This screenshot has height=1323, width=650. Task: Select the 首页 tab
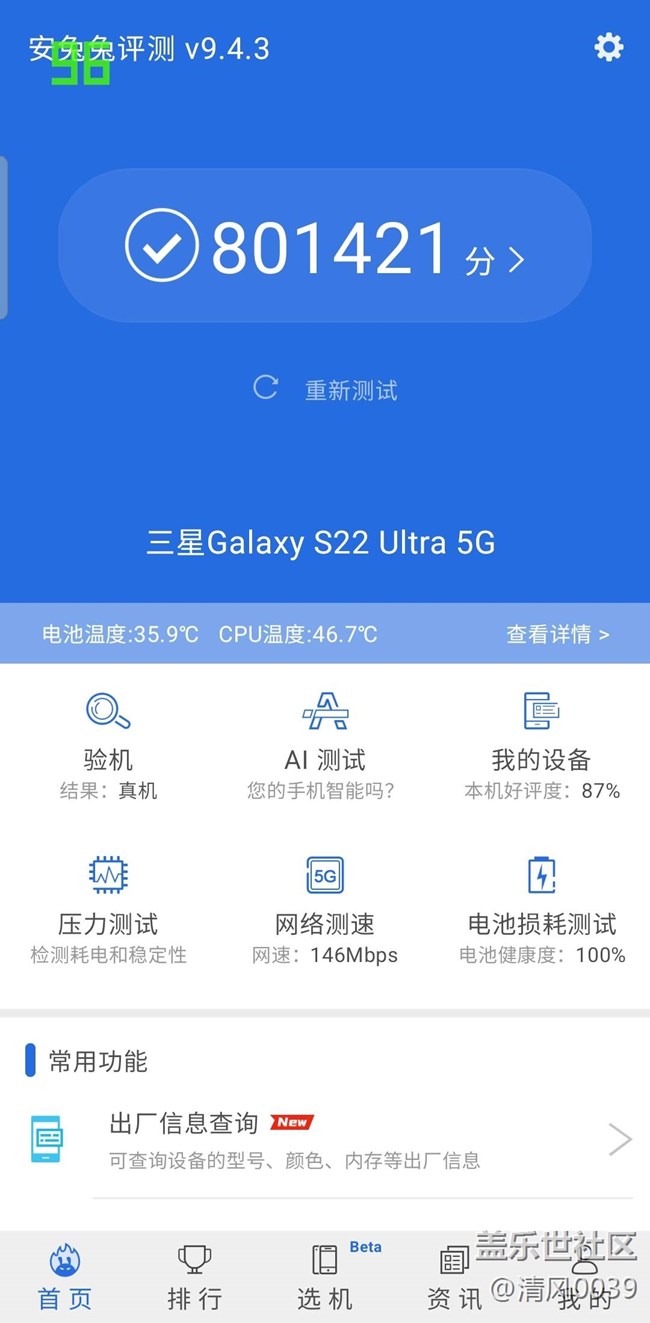tap(65, 1277)
